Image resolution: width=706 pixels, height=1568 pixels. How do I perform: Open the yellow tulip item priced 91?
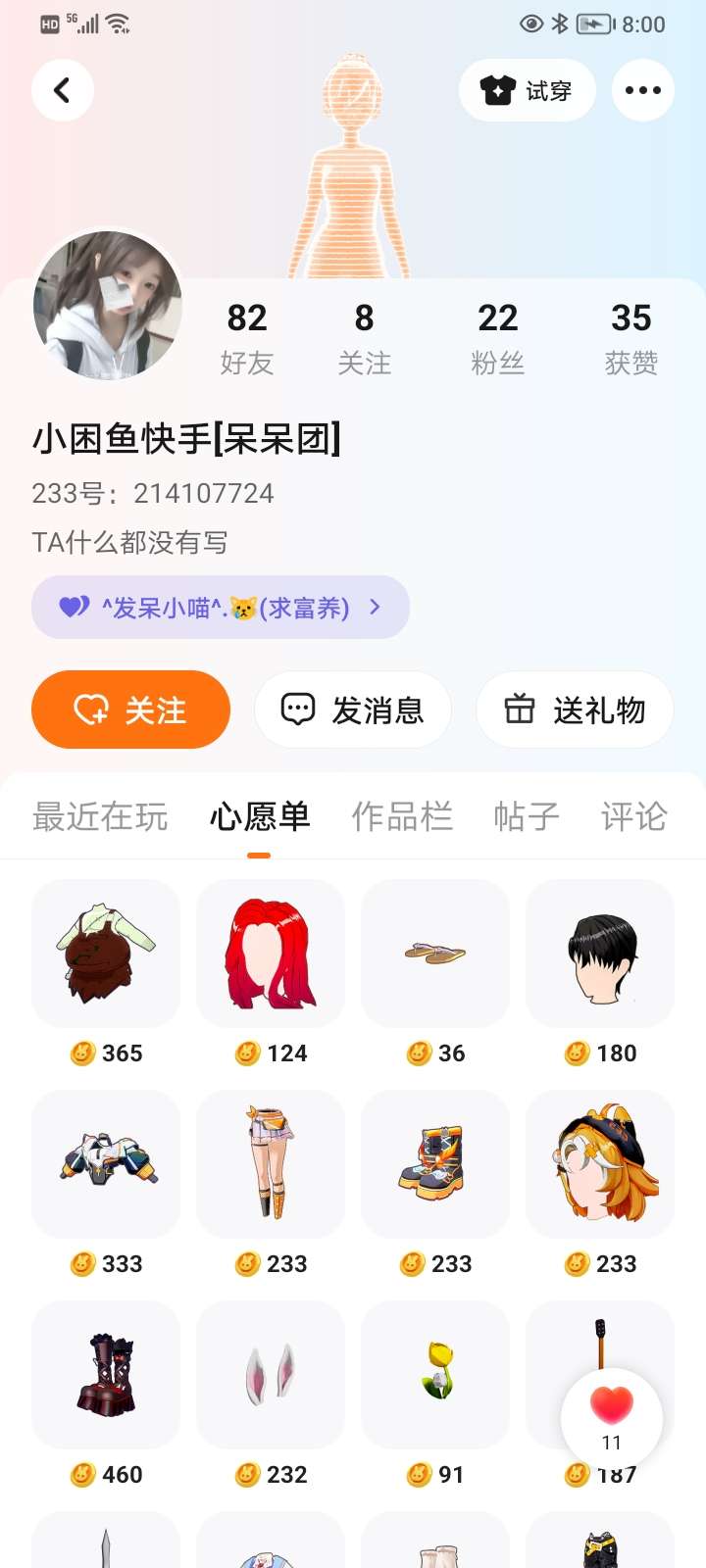[435, 1374]
